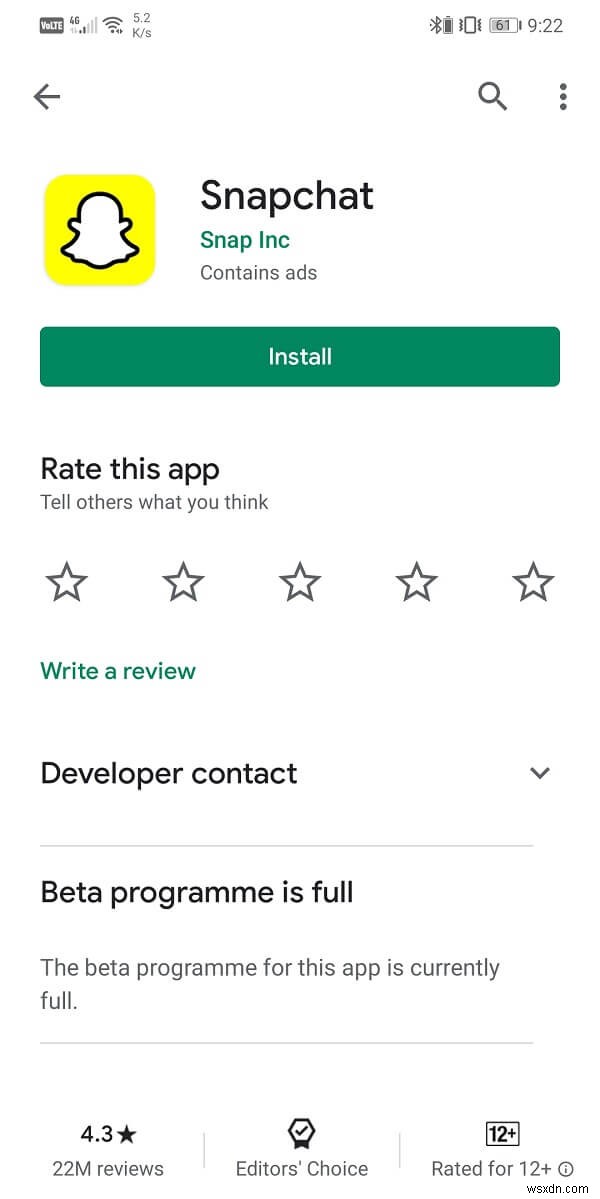This screenshot has height=1199, width=600.
Task: Install the Snapchat app
Action: tap(300, 357)
